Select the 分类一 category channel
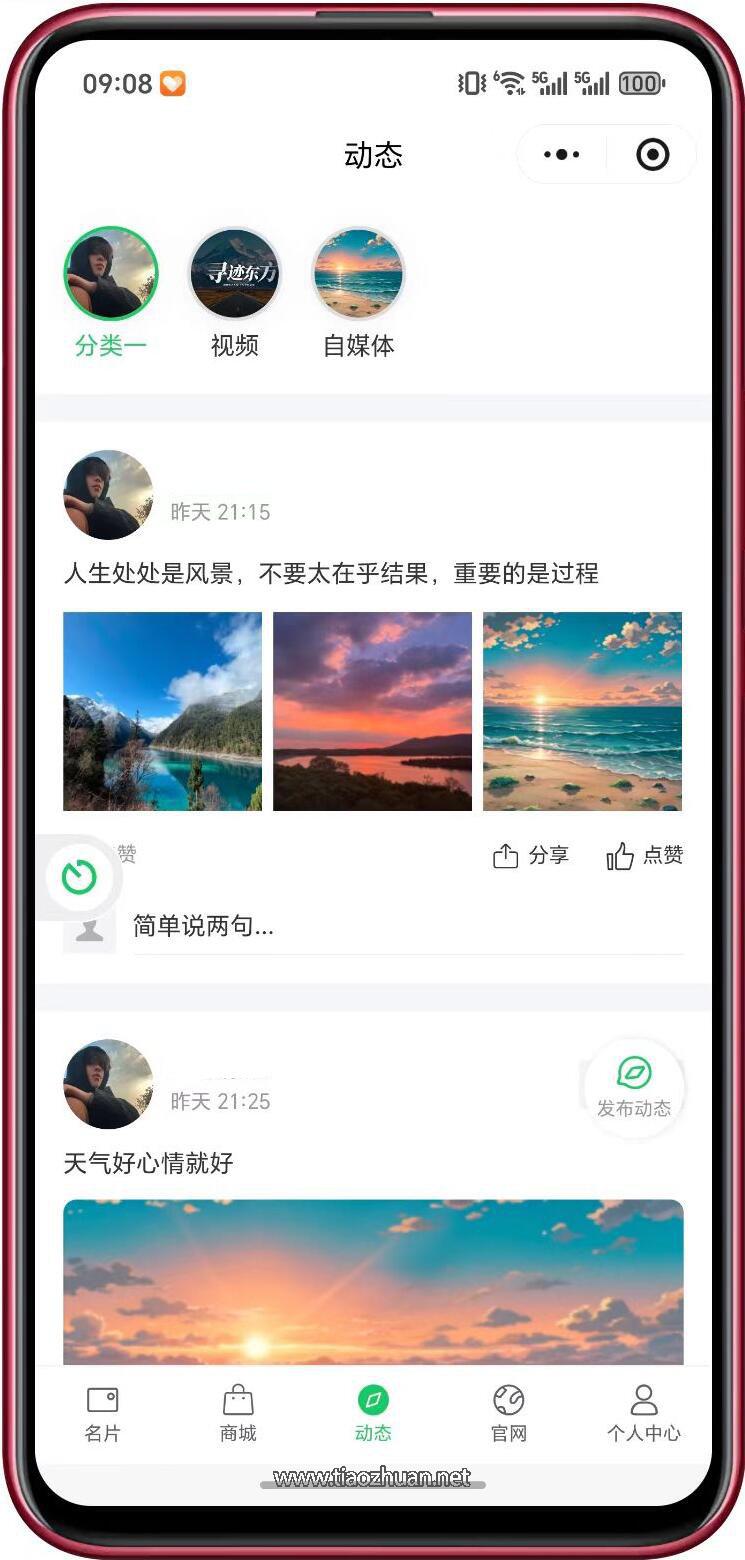745x1560 pixels. (x=110, y=273)
